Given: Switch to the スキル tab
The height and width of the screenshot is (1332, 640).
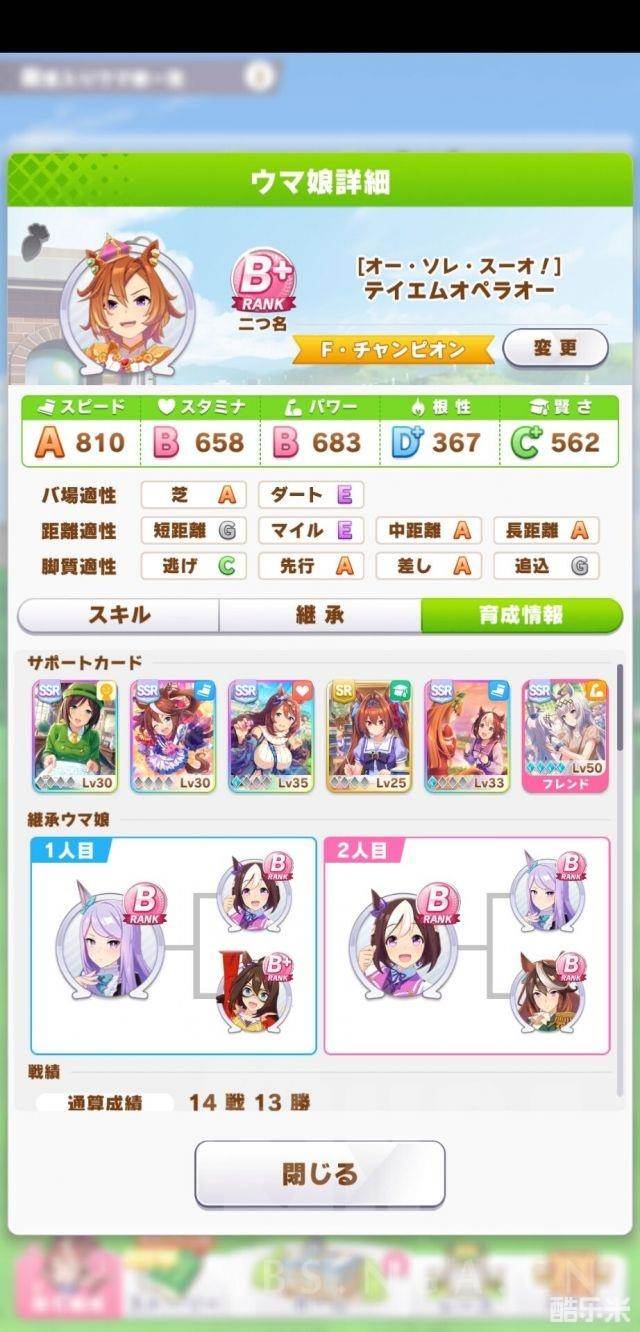Looking at the screenshot, I should [119, 615].
